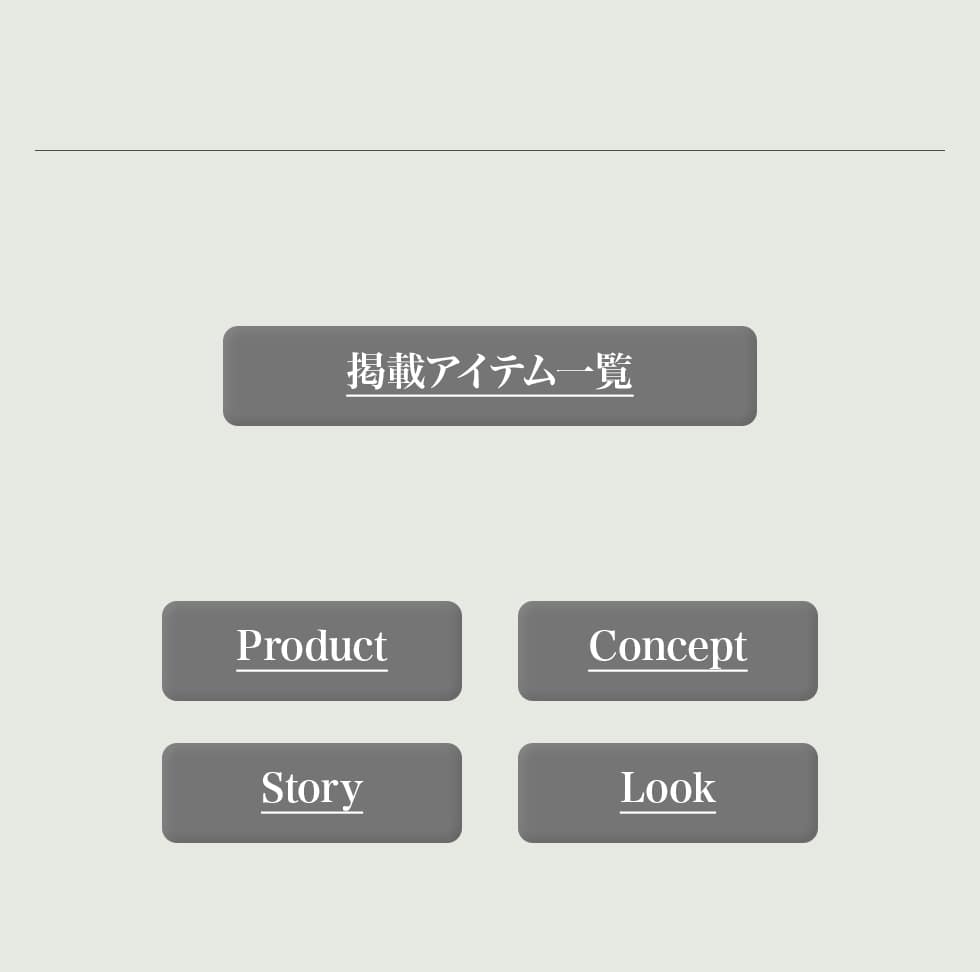
Task: Open the Concept page
Action: coord(667,650)
